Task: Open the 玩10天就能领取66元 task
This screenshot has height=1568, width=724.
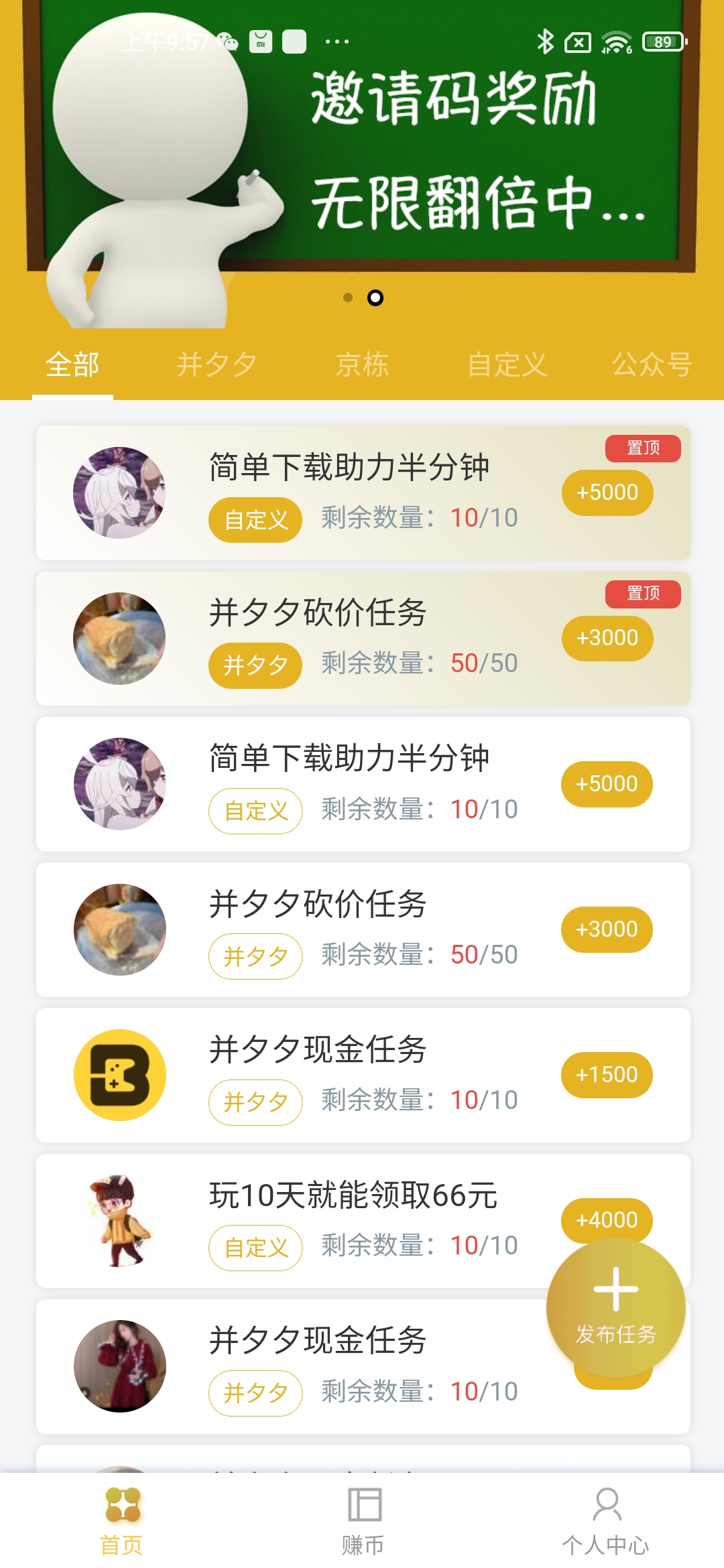Action: [x=353, y=1195]
